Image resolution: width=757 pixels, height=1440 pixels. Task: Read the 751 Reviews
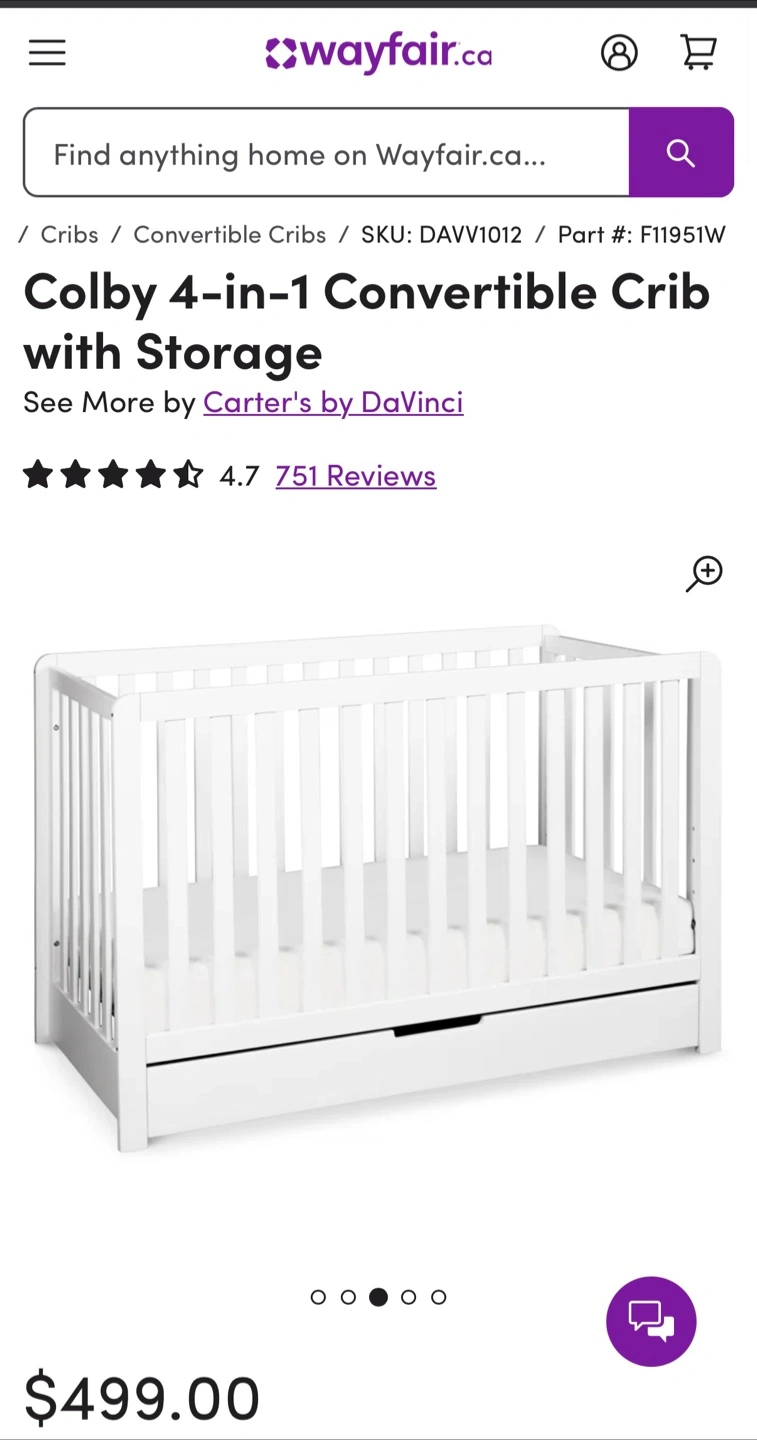[355, 475]
